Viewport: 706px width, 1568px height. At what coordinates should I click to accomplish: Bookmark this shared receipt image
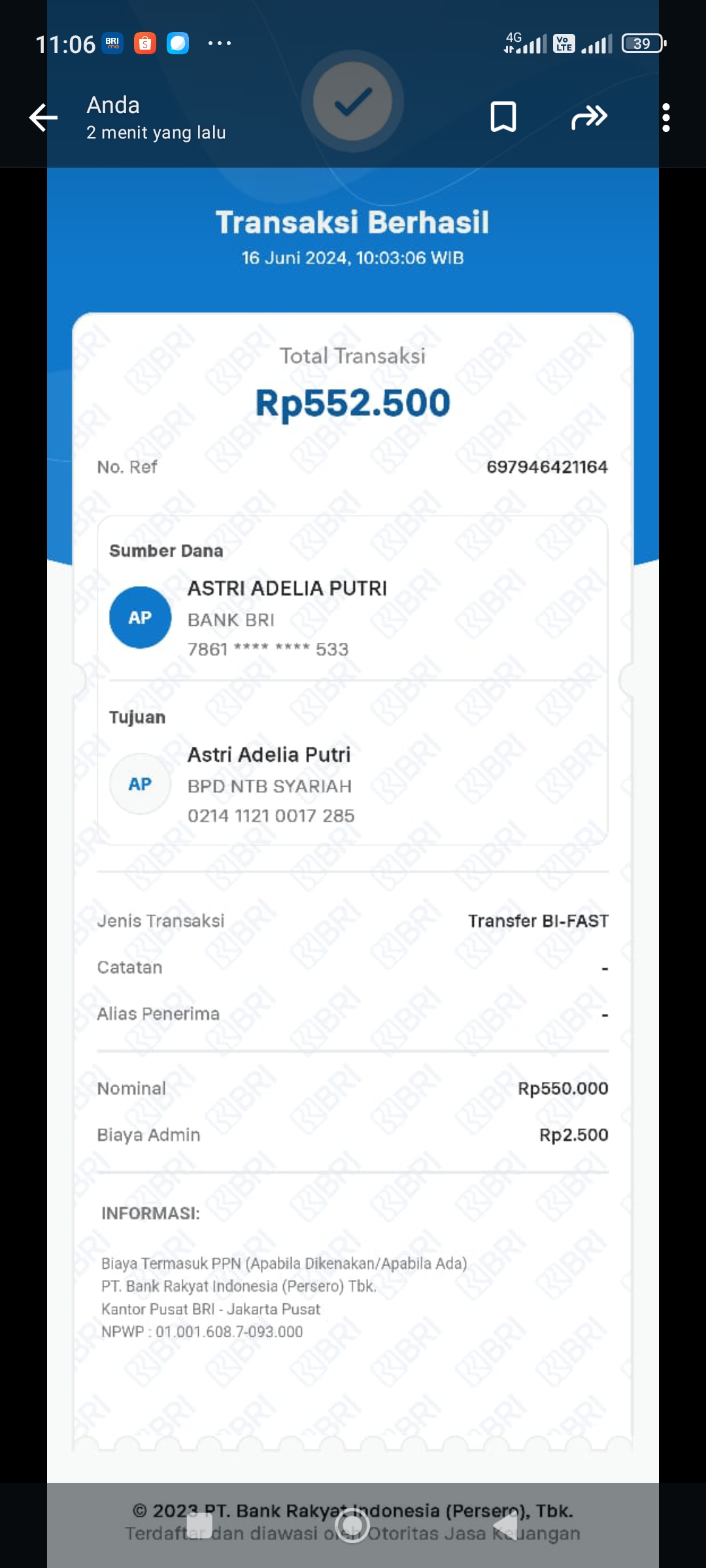point(503,117)
